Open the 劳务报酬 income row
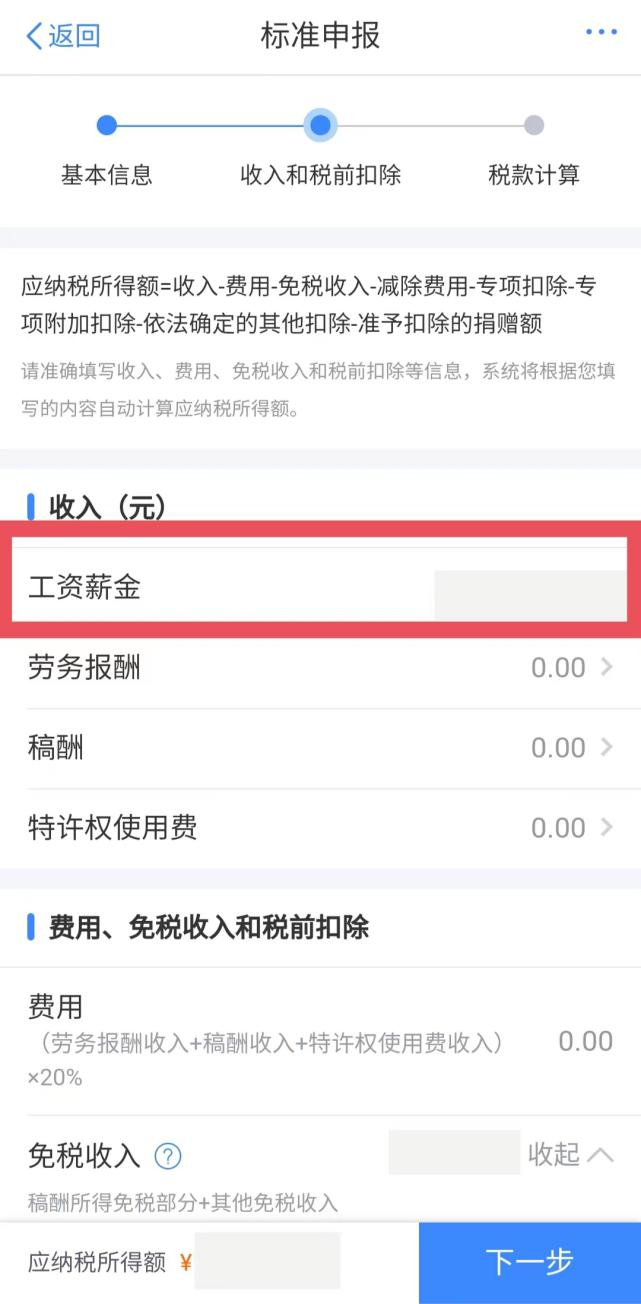This screenshot has height=1304, width=641. (x=320, y=668)
